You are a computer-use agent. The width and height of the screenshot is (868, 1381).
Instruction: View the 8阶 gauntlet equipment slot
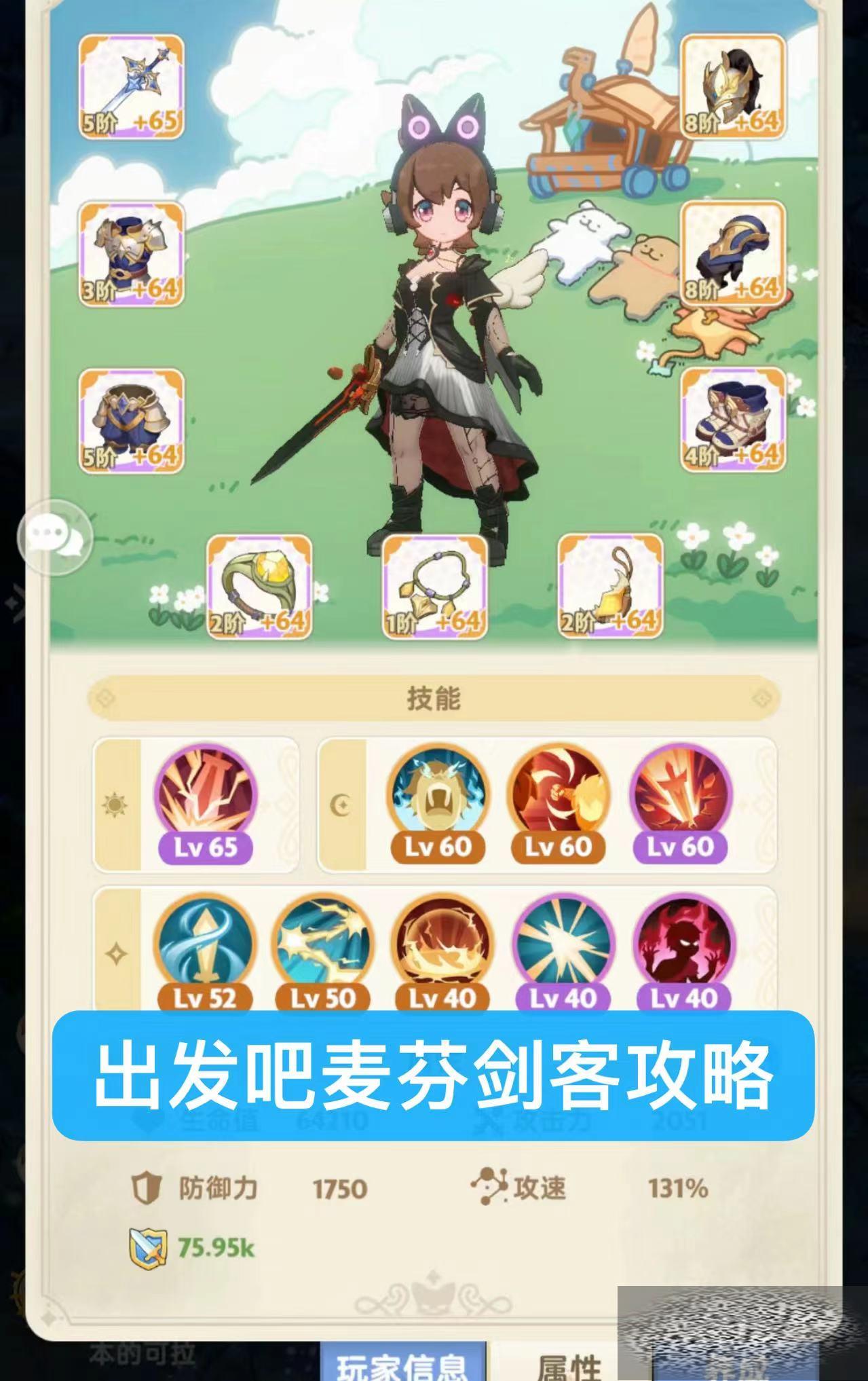[x=733, y=253]
